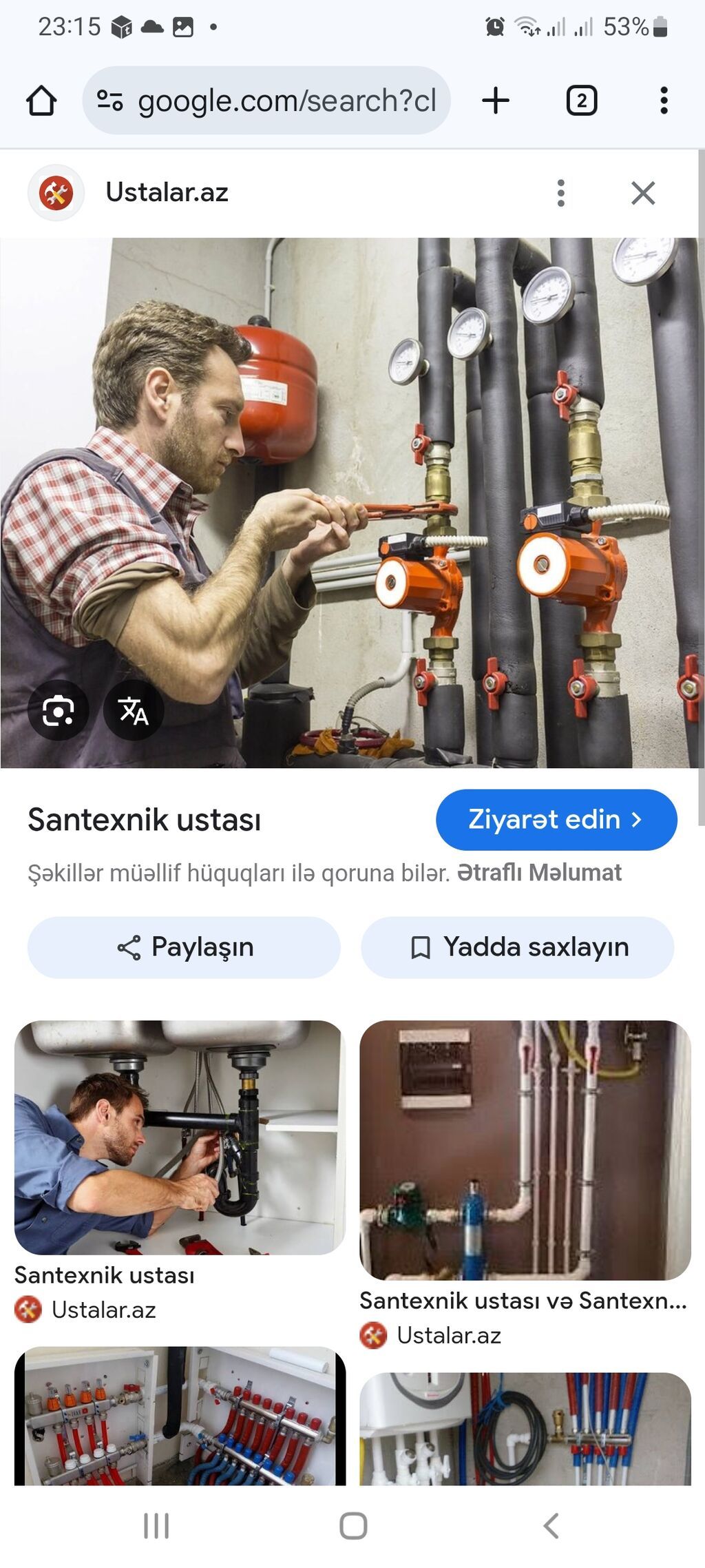
Task: Open the tab switcher showing 2 tabs
Action: pos(581,101)
